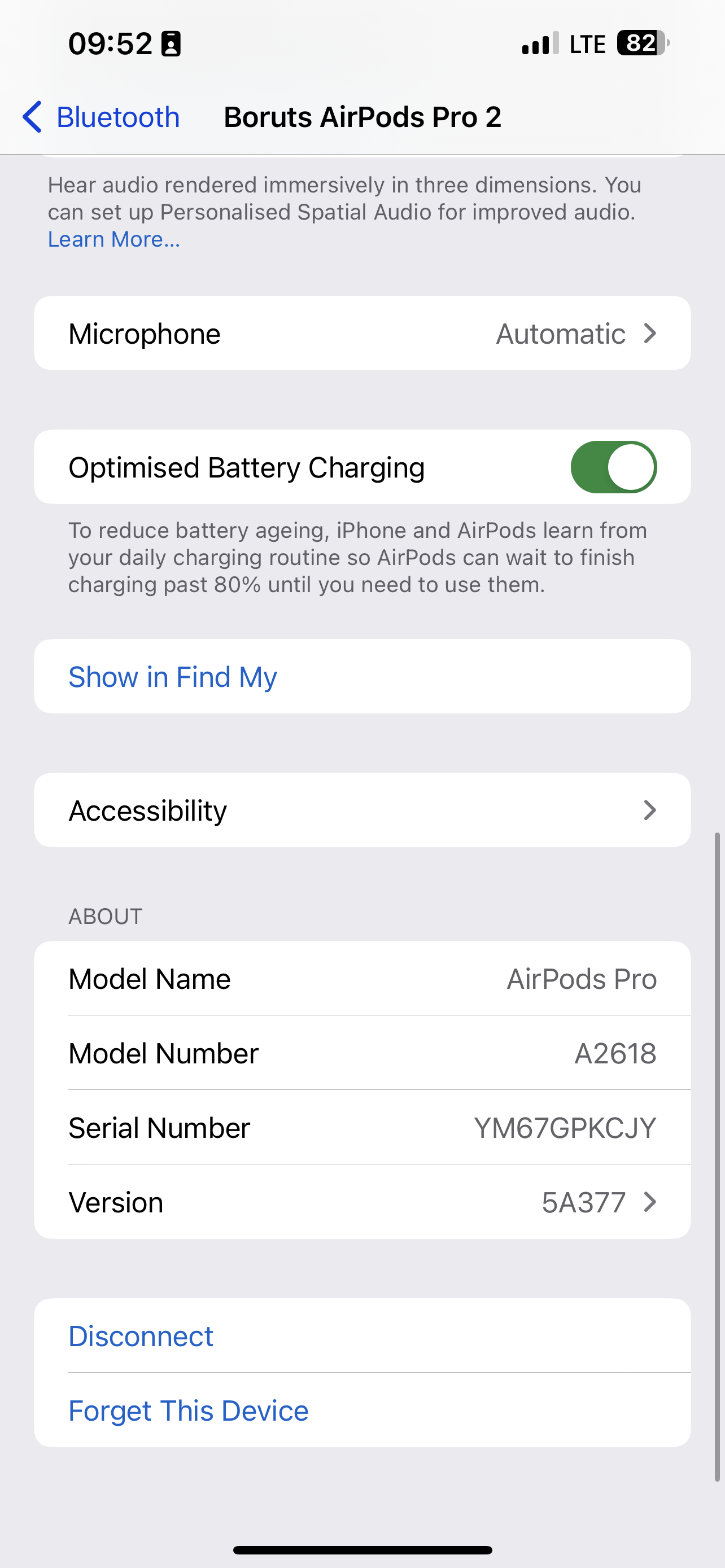Image resolution: width=725 pixels, height=1568 pixels.
Task: Tap Show in Find My
Action: (173, 677)
